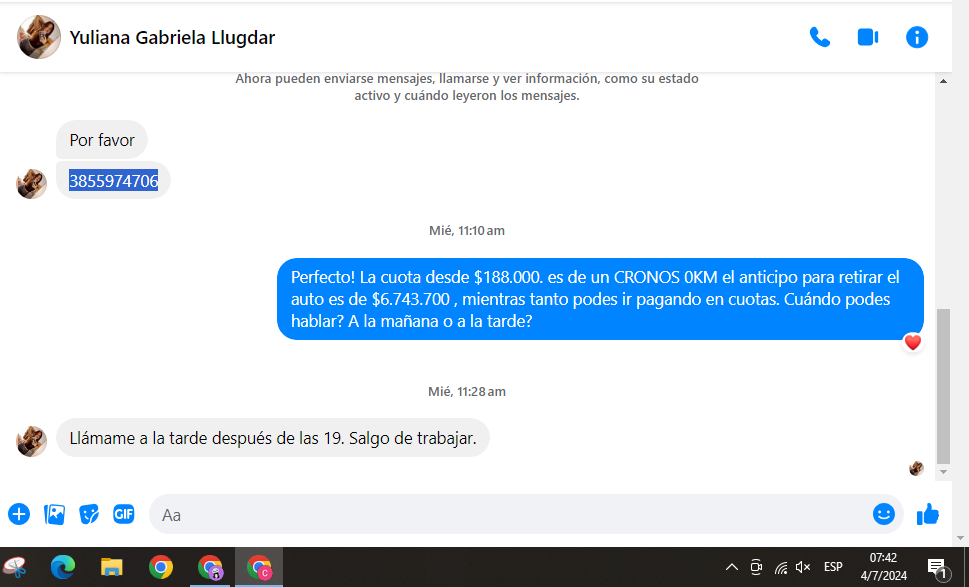The width and height of the screenshot is (969, 587).
Task: Open conversation information panel
Action: point(916,37)
